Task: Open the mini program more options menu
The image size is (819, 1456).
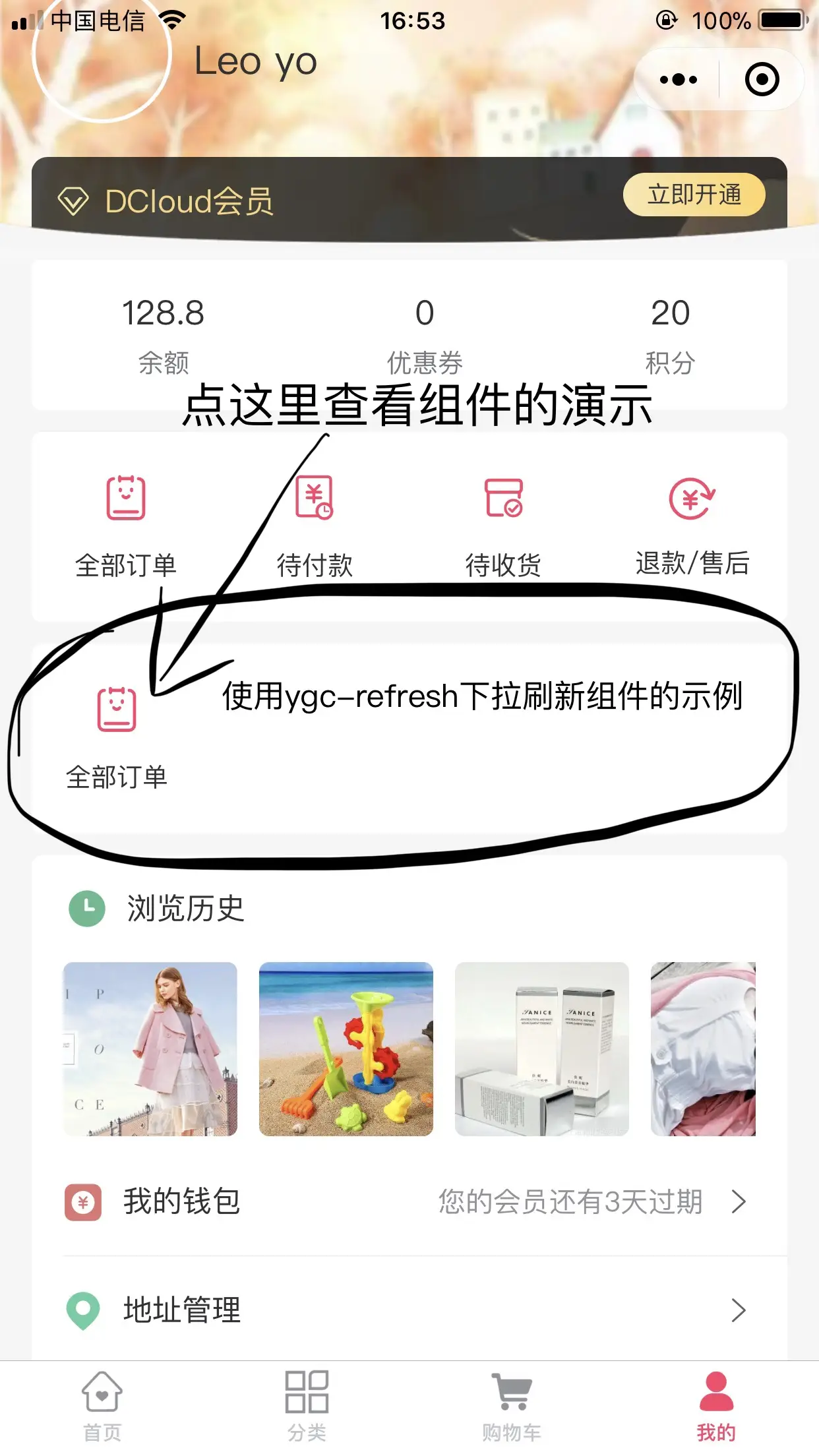Action: click(x=678, y=80)
